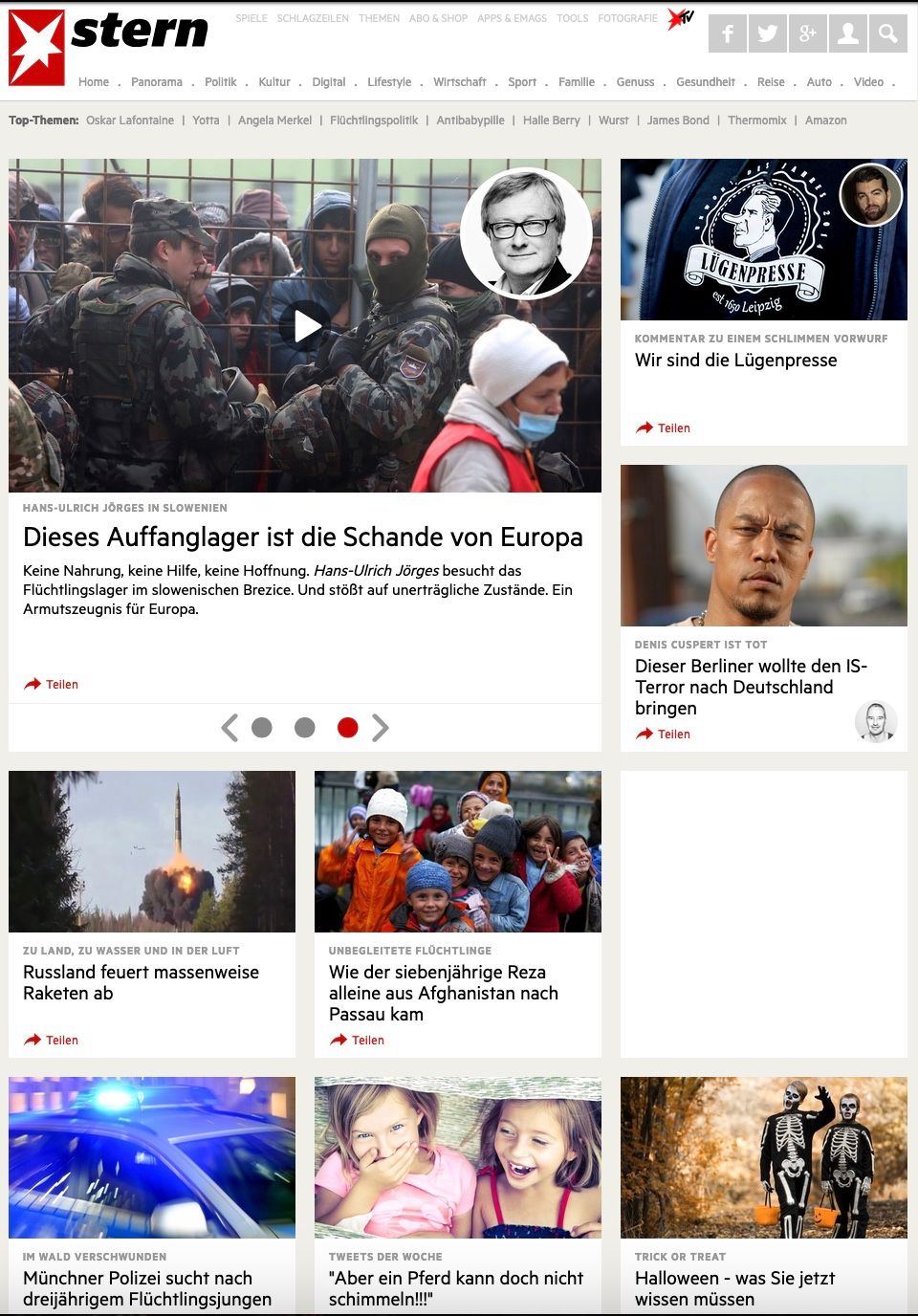Read 'Dieses Auffanglager ist die Schande von Europa'

[x=302, y=537]
